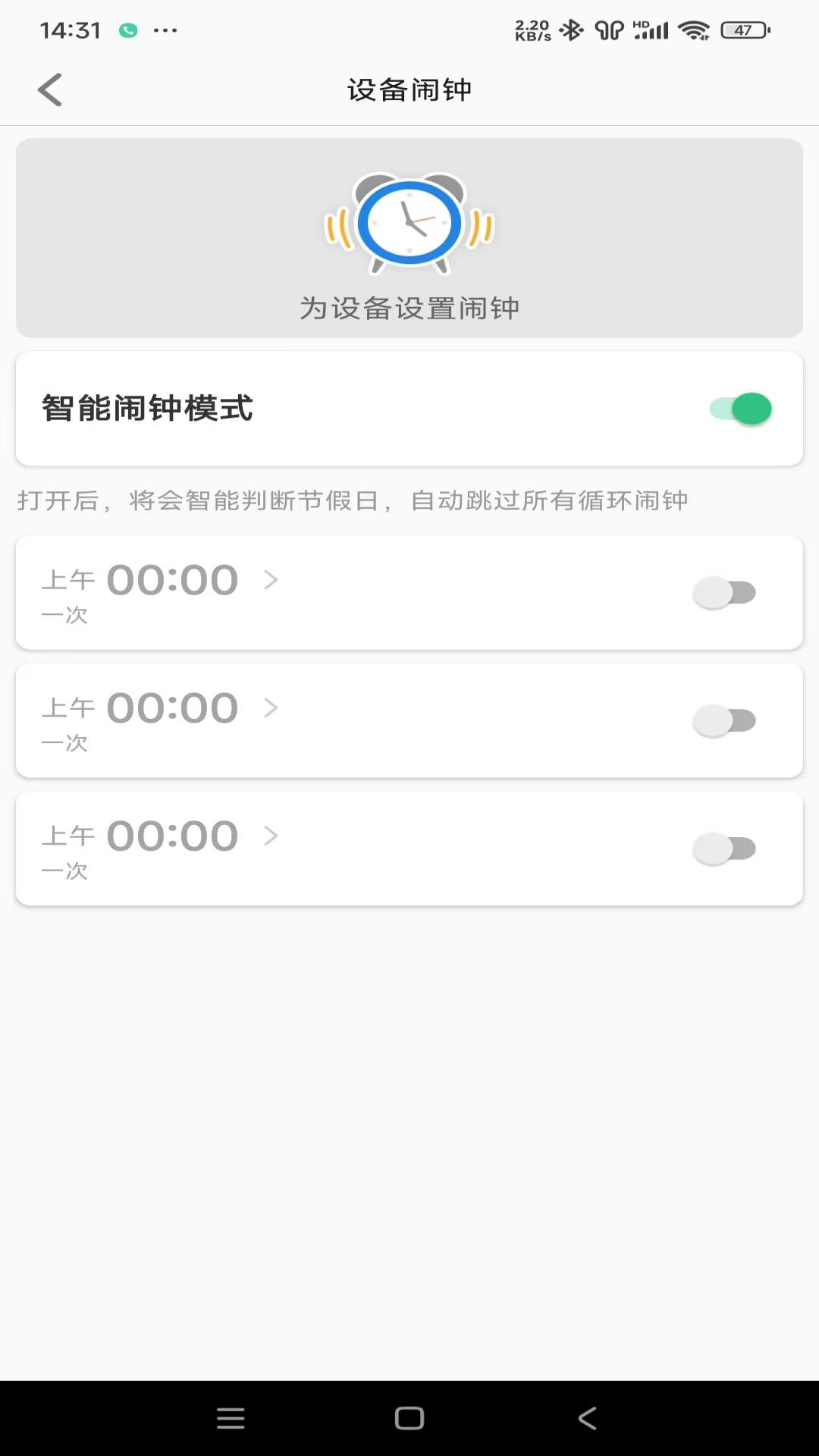Open the first alarm's 上午 00:00 time settings
The width and height of the screenshot is (819, 1456).
173,581
